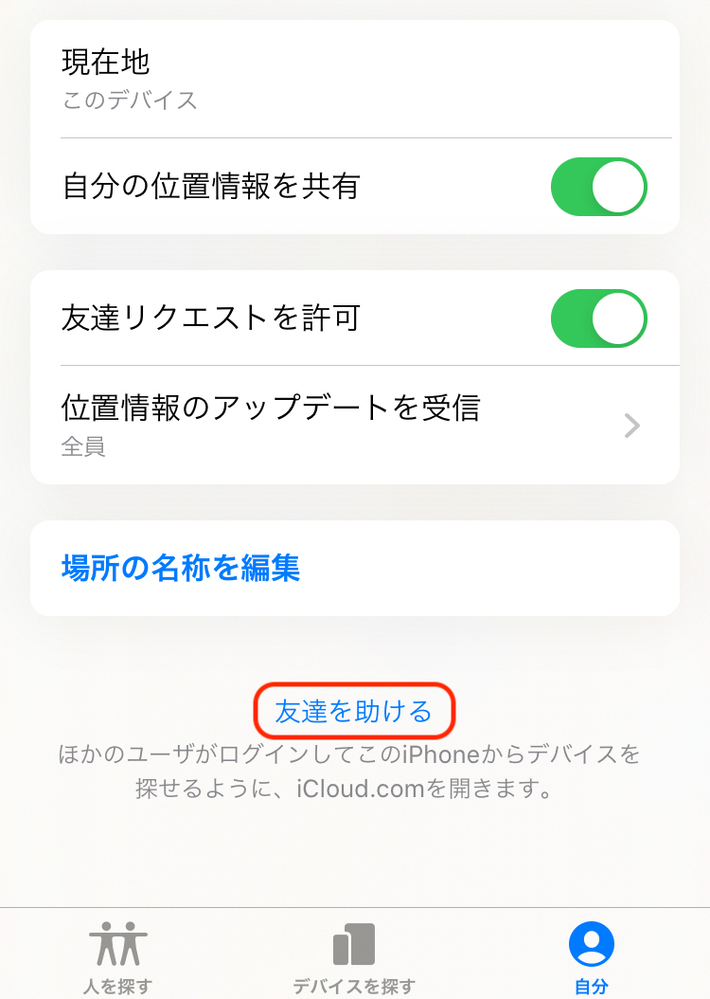Open the 友達を助ける link
This screenshot has height=999, width=710.
pyautogui.click(x=354, y=711)
